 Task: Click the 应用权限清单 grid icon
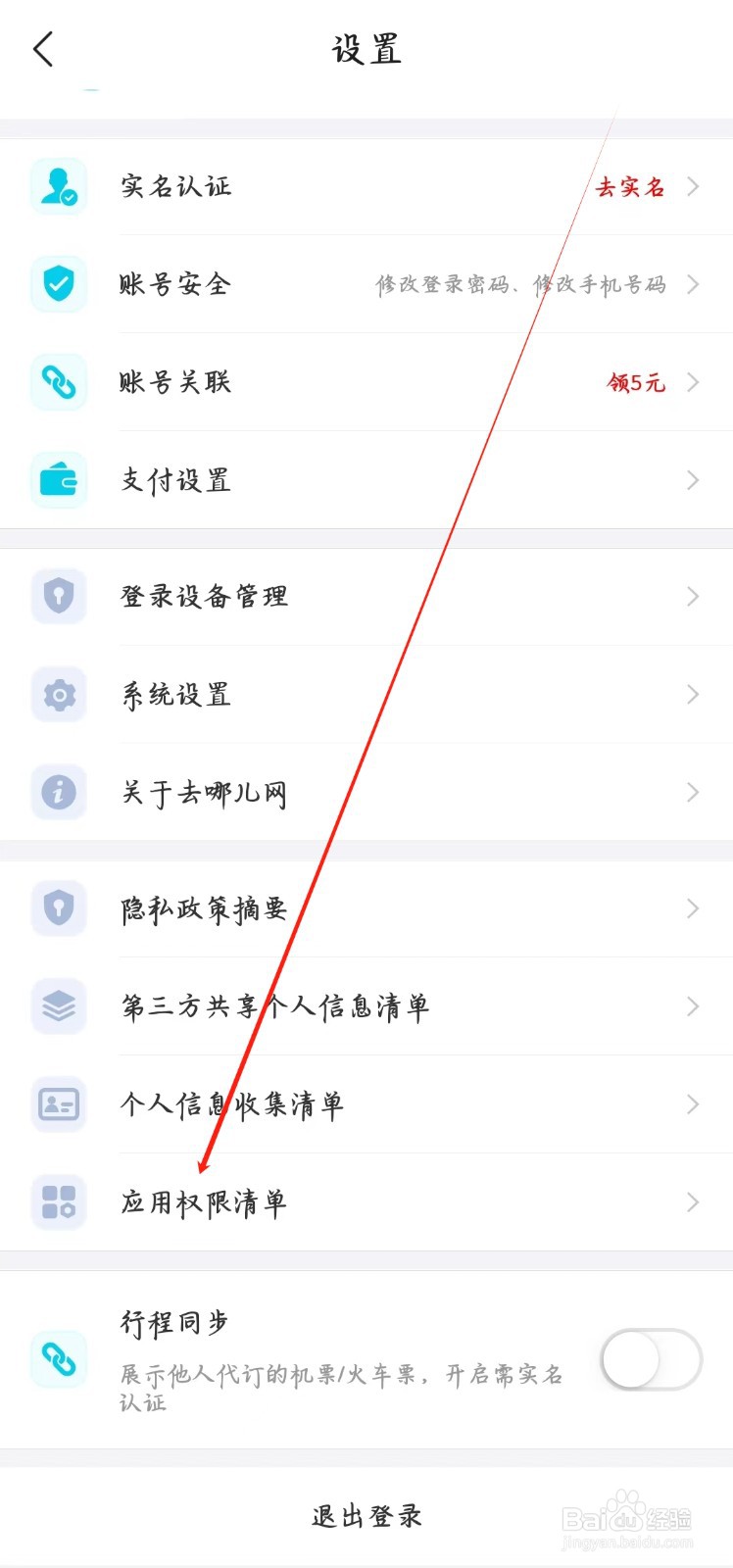58,1202
